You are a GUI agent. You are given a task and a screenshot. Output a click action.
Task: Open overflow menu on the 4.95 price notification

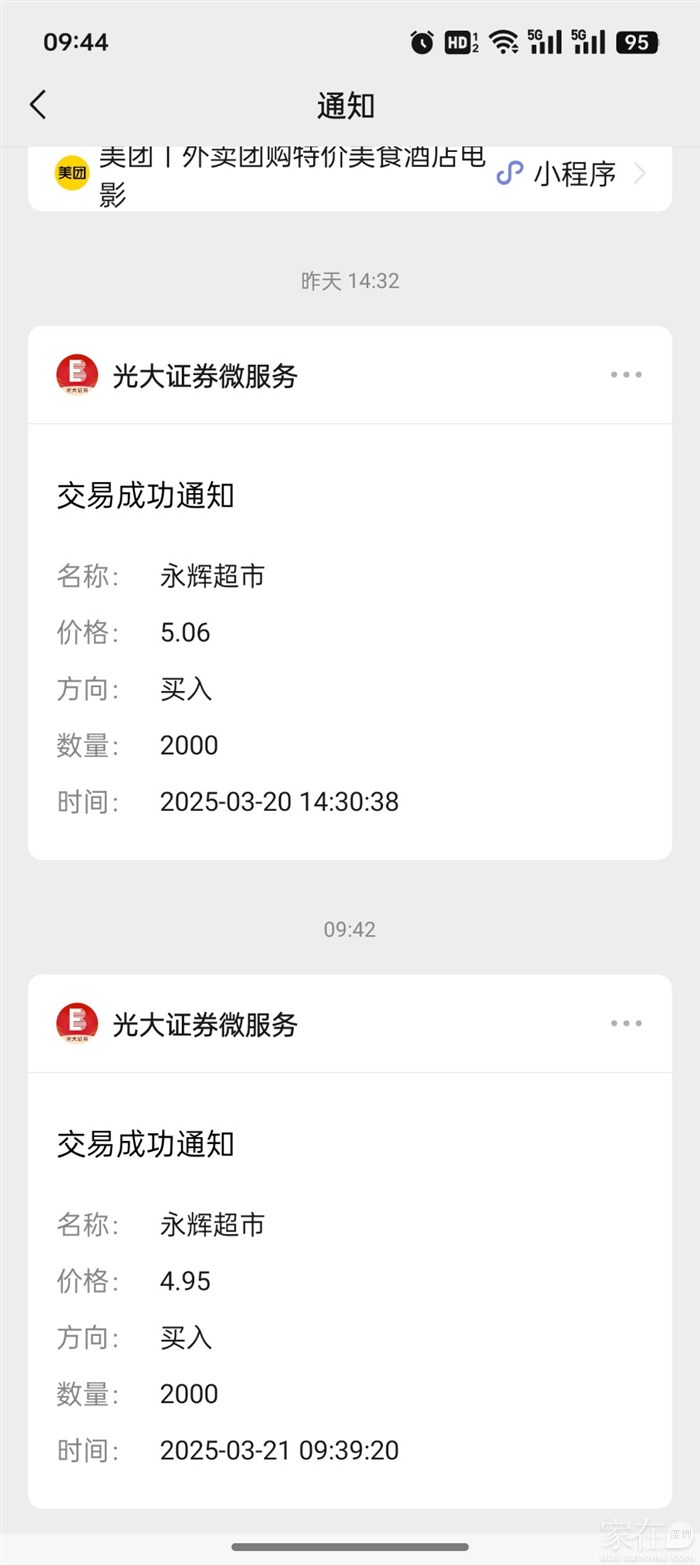(x=626, y=1023)
